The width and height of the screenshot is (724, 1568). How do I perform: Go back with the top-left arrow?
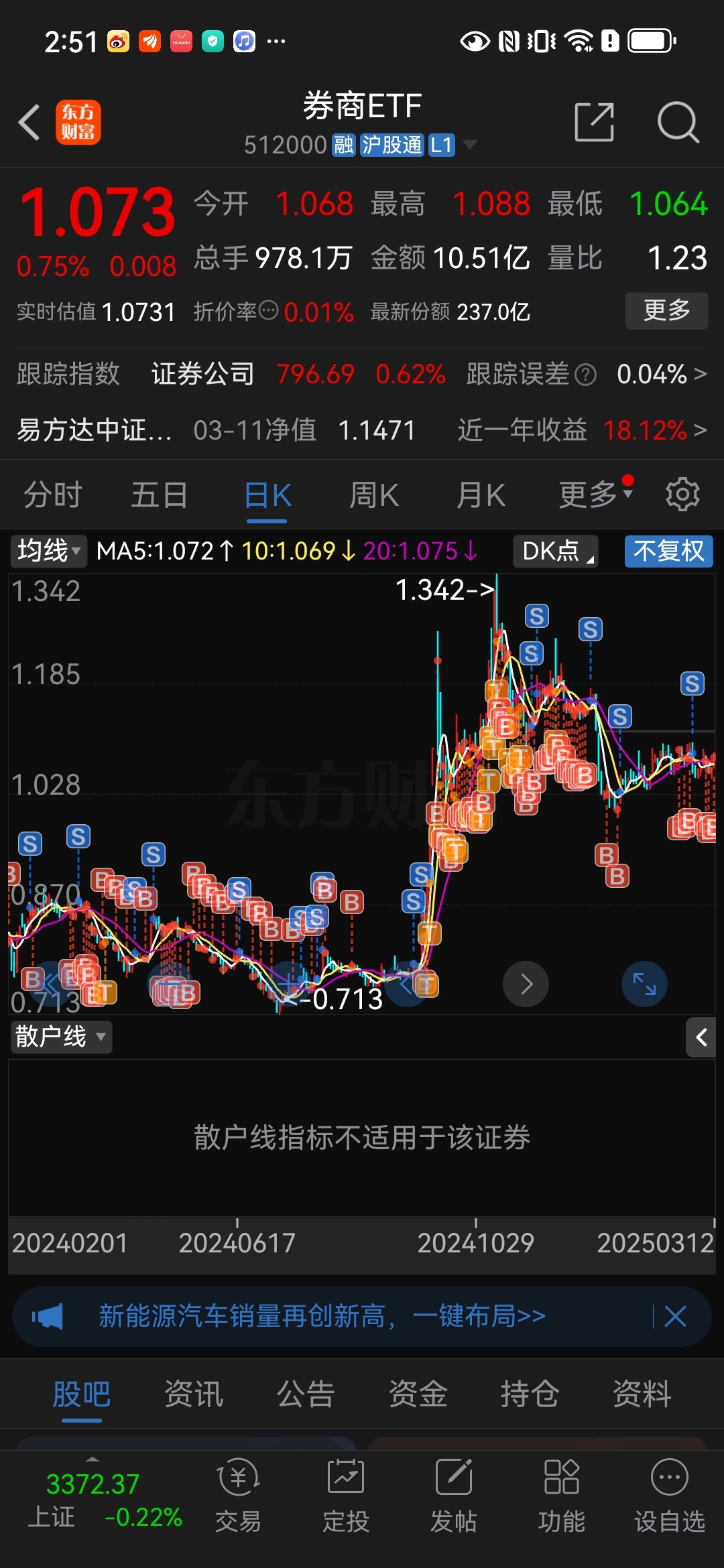click(29, 122)
